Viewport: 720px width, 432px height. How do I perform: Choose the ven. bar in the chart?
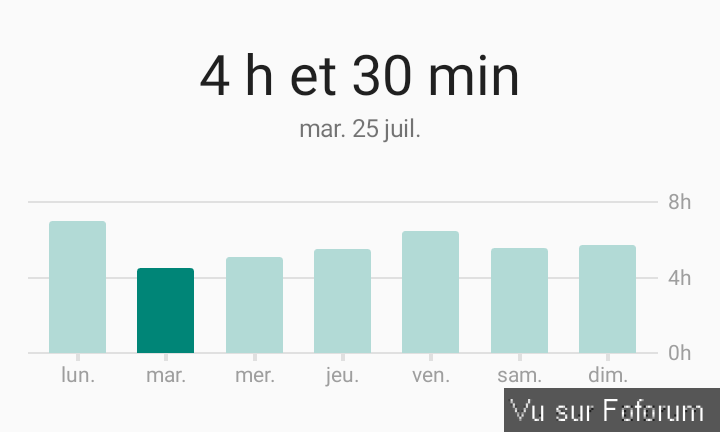pyautogui.click(x=430, y=292)
